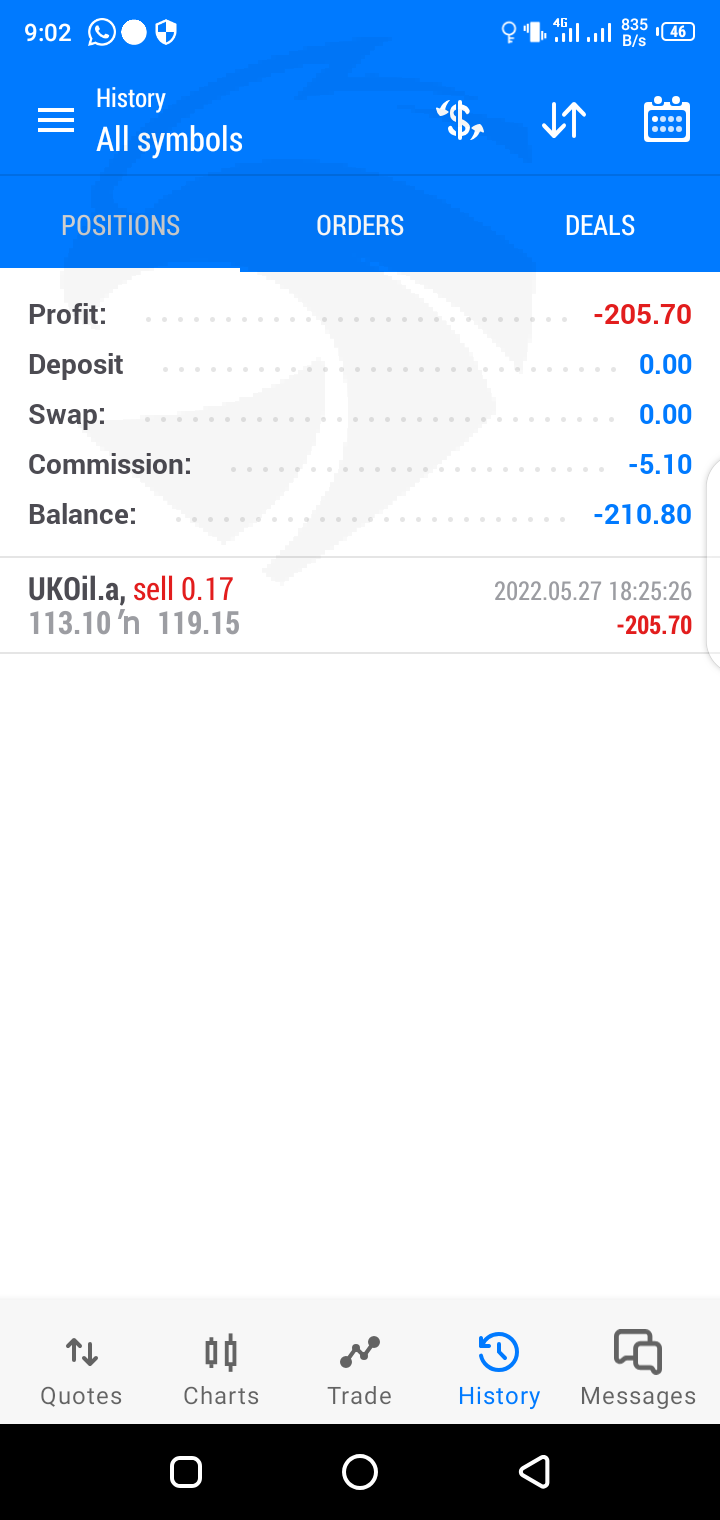Image resolution: width=720 pixels, height=1520 pixels.
Task: Open the Messages section
Action: coord(638,1370)
